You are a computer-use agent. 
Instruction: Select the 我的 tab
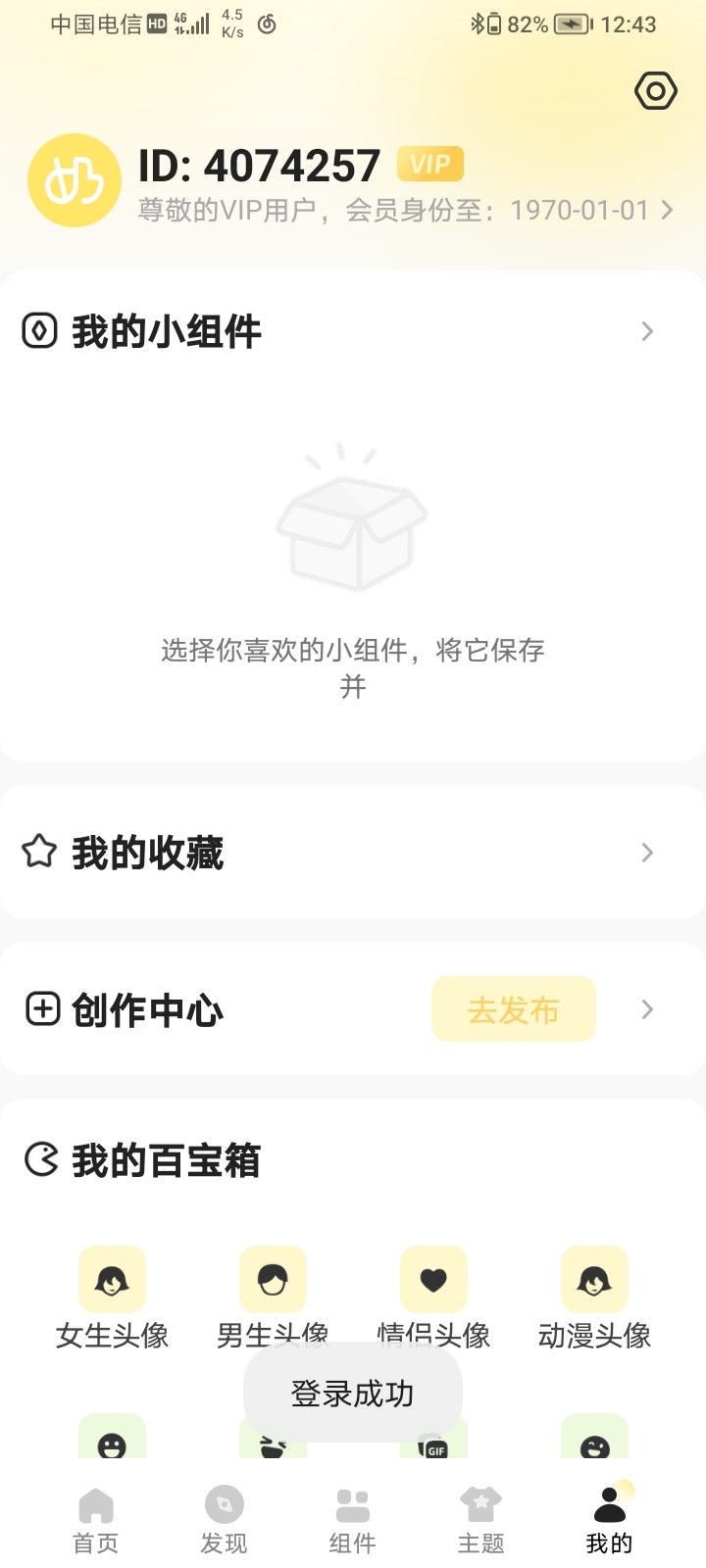609,1520
